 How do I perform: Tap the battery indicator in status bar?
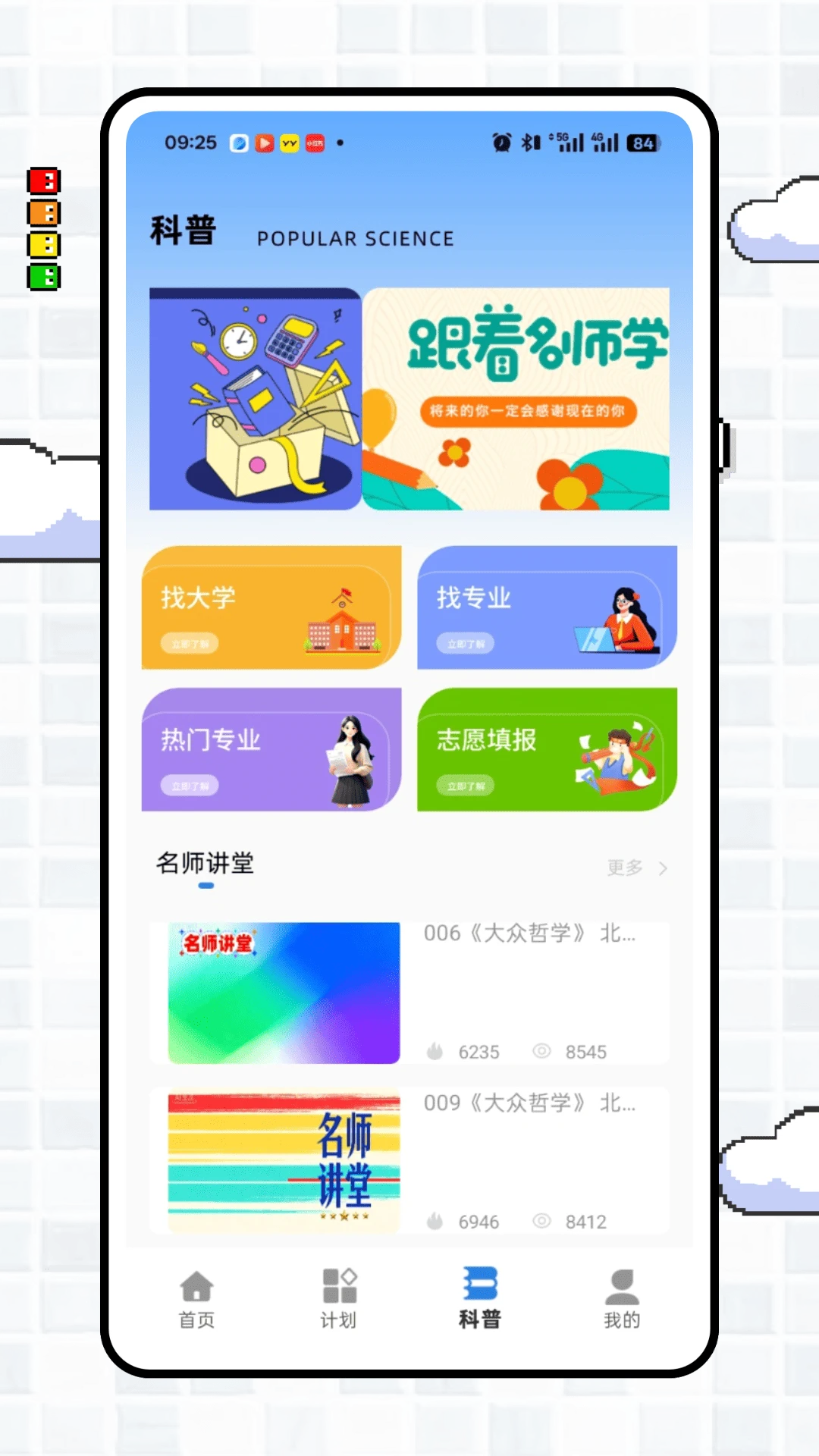tap(644, 141)
